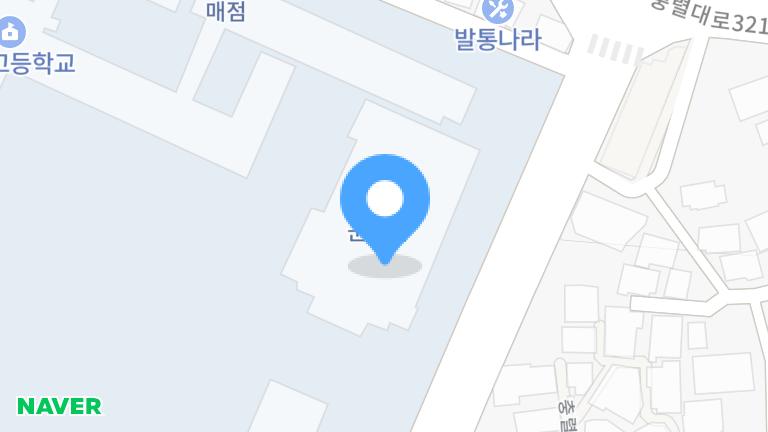Tap the blue location pin
This screenshot has width=768, height=432.
(385, 203)
